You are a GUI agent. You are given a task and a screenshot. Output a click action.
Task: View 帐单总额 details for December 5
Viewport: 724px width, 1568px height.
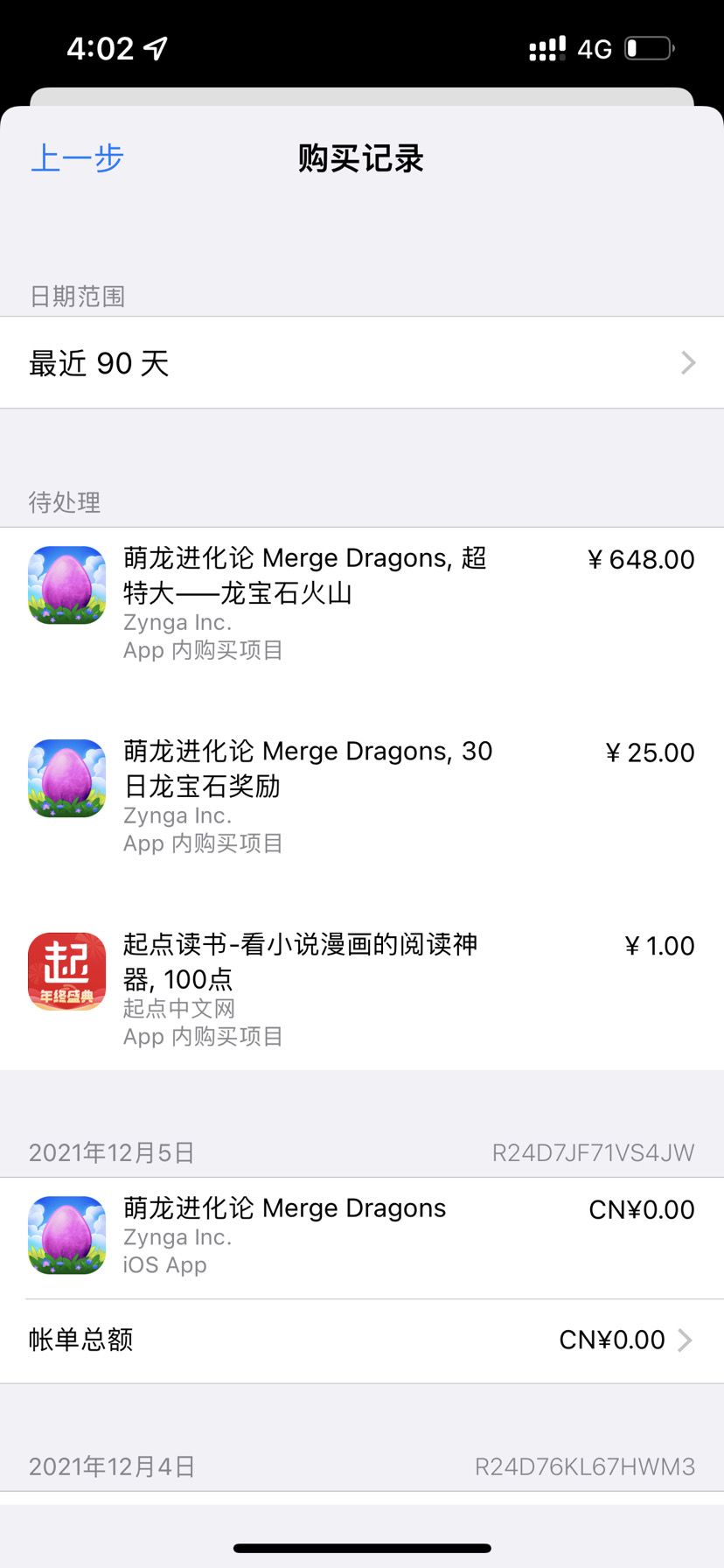tap(362, 1340)
